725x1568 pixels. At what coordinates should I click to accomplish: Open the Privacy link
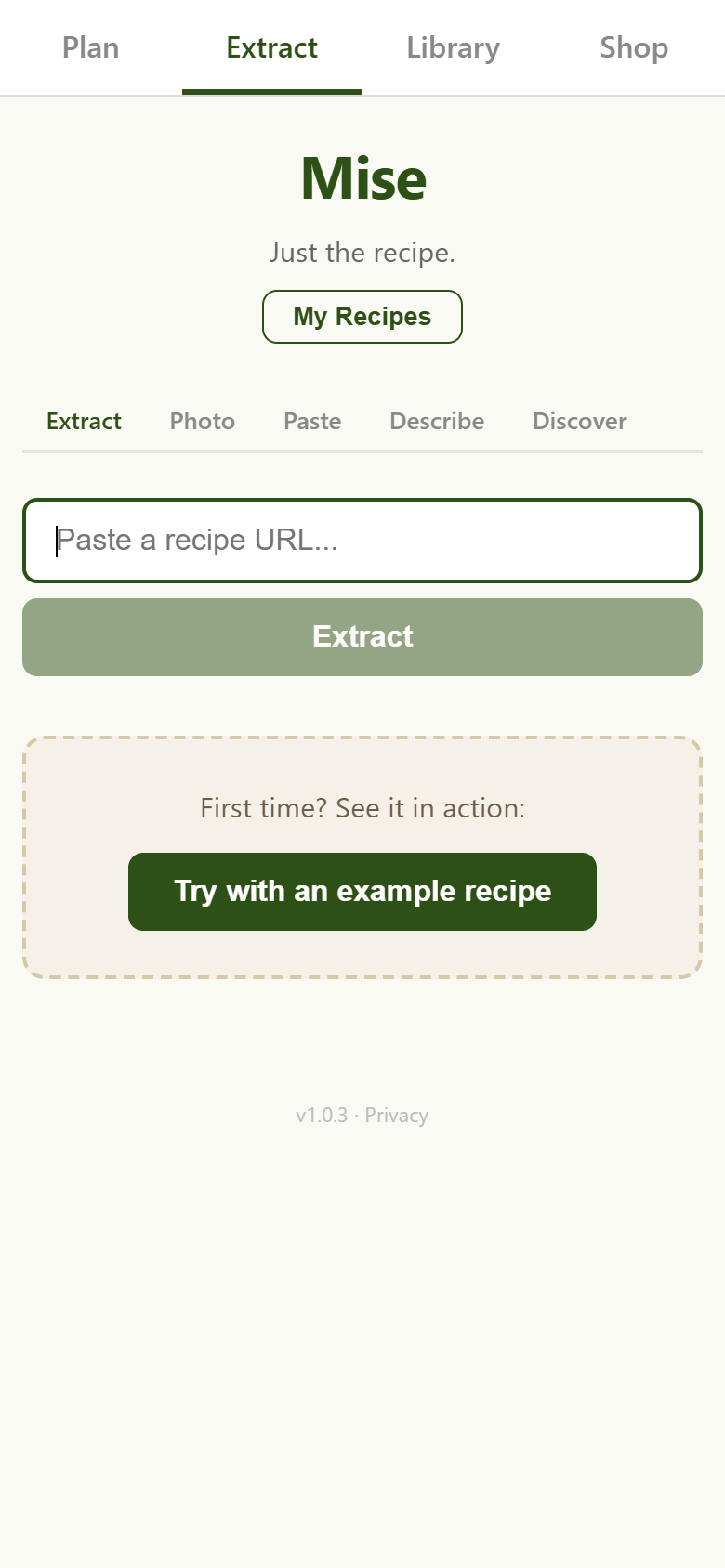click(x=397, y=1115)
